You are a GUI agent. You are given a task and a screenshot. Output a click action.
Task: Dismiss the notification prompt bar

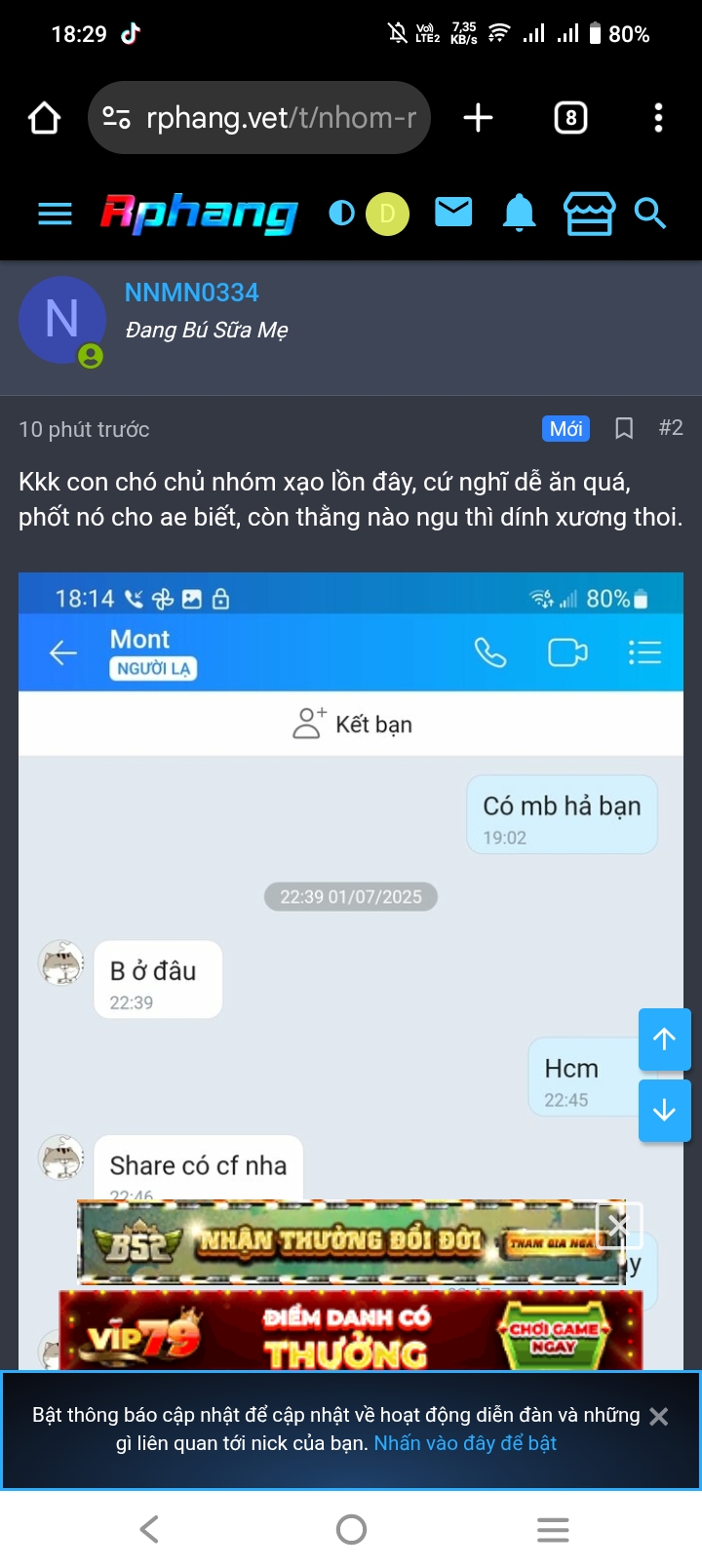(659, 1417)
